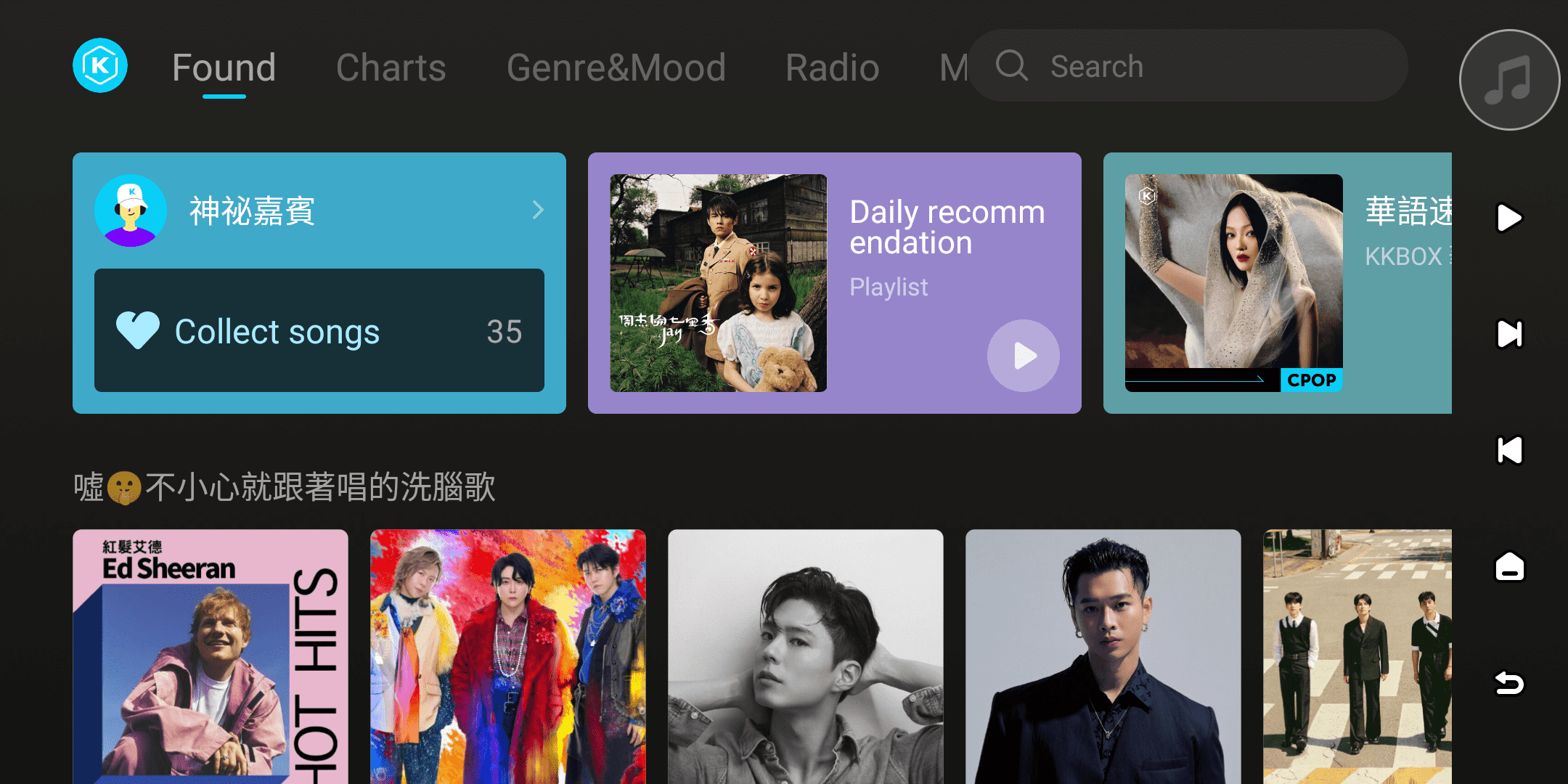
Task: Open the now playing music note button
Action: (x=1509, y=80)
